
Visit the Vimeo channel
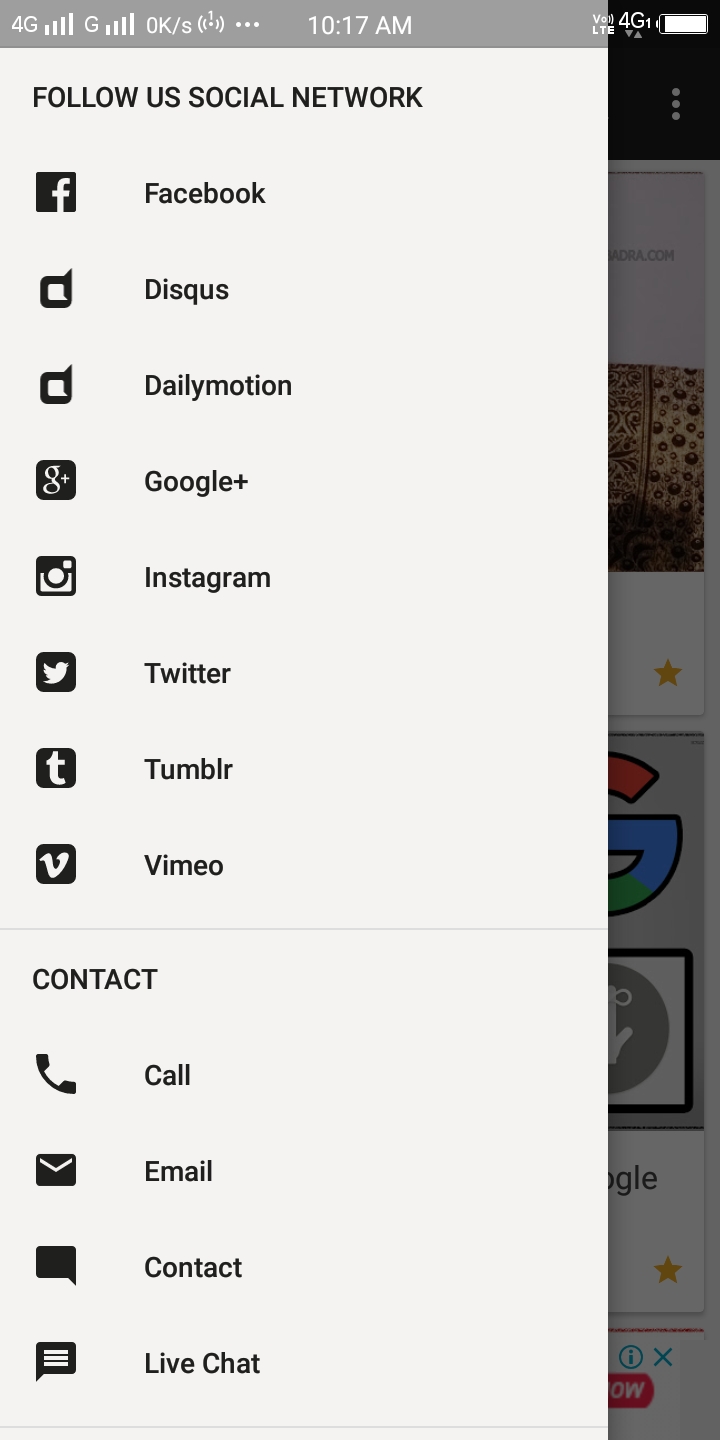point(183,865)
